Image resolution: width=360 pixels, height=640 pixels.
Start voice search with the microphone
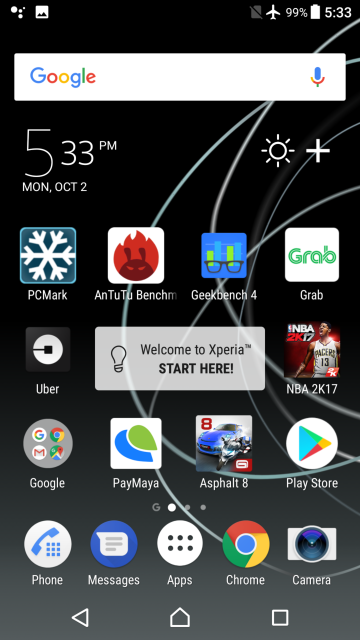coord(317,77)
